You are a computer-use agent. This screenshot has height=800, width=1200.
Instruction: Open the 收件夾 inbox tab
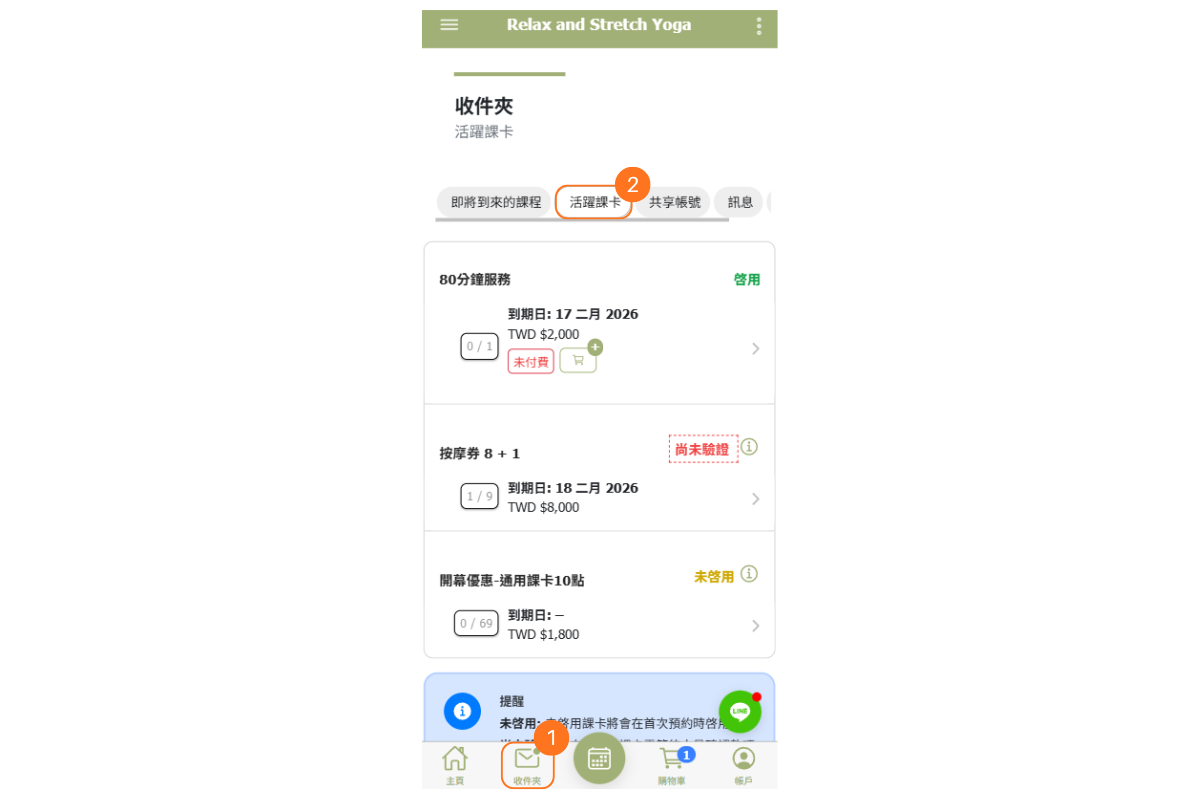click(527, 765)
